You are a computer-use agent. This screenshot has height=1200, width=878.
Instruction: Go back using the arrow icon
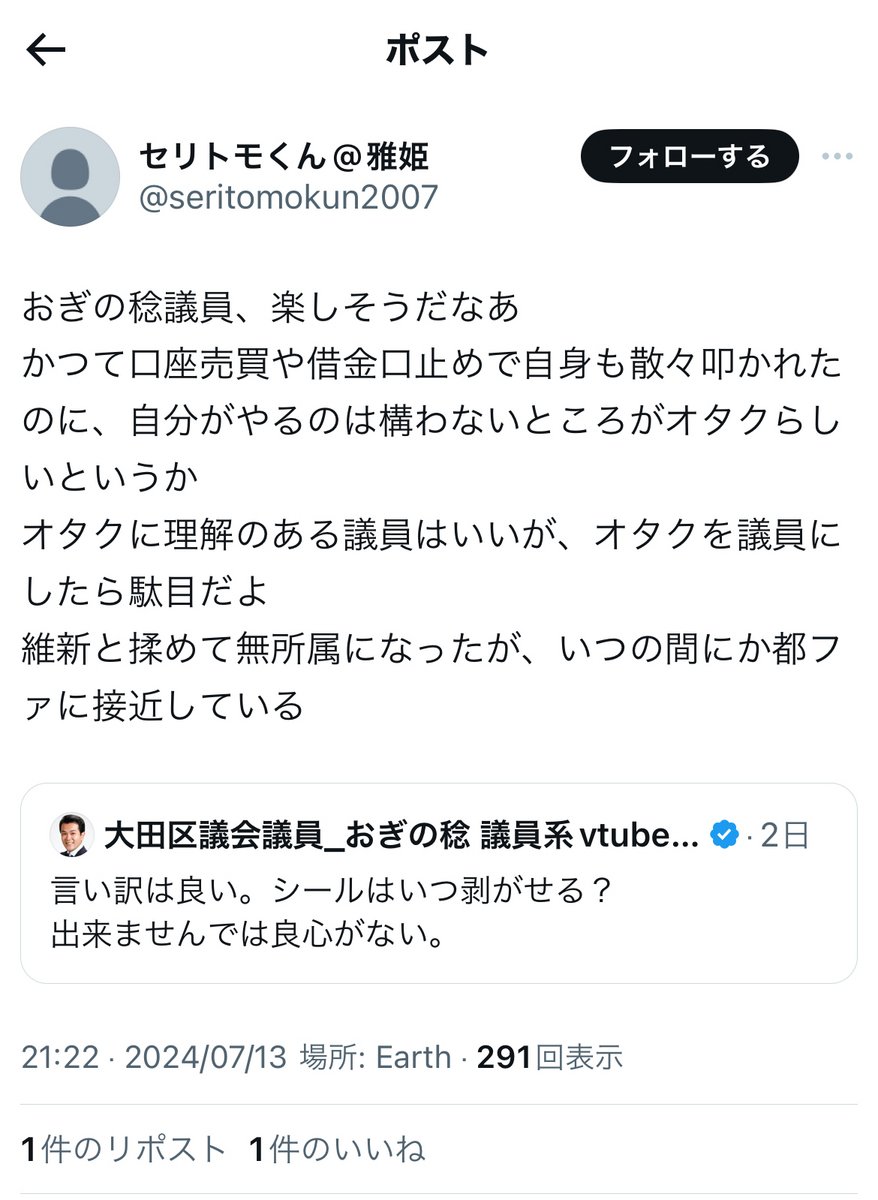[x=46, y=50]
